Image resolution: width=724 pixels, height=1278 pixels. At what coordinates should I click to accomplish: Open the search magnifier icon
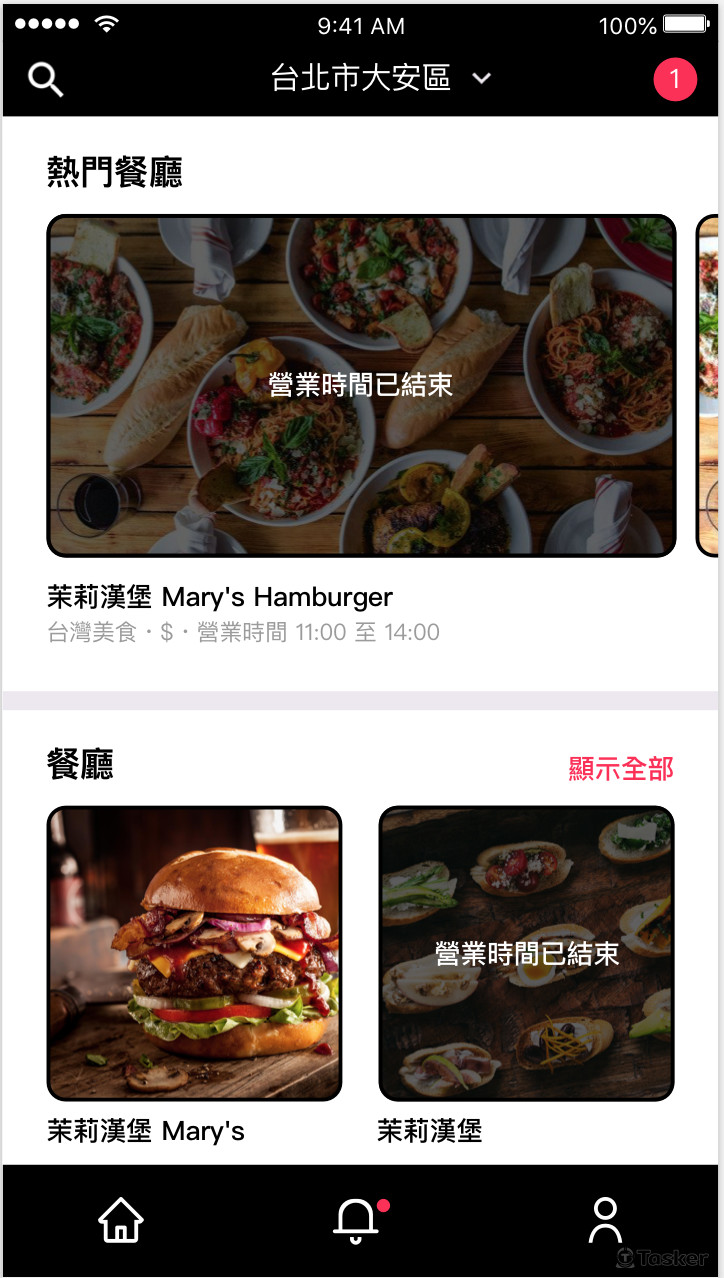click(45, 79)
